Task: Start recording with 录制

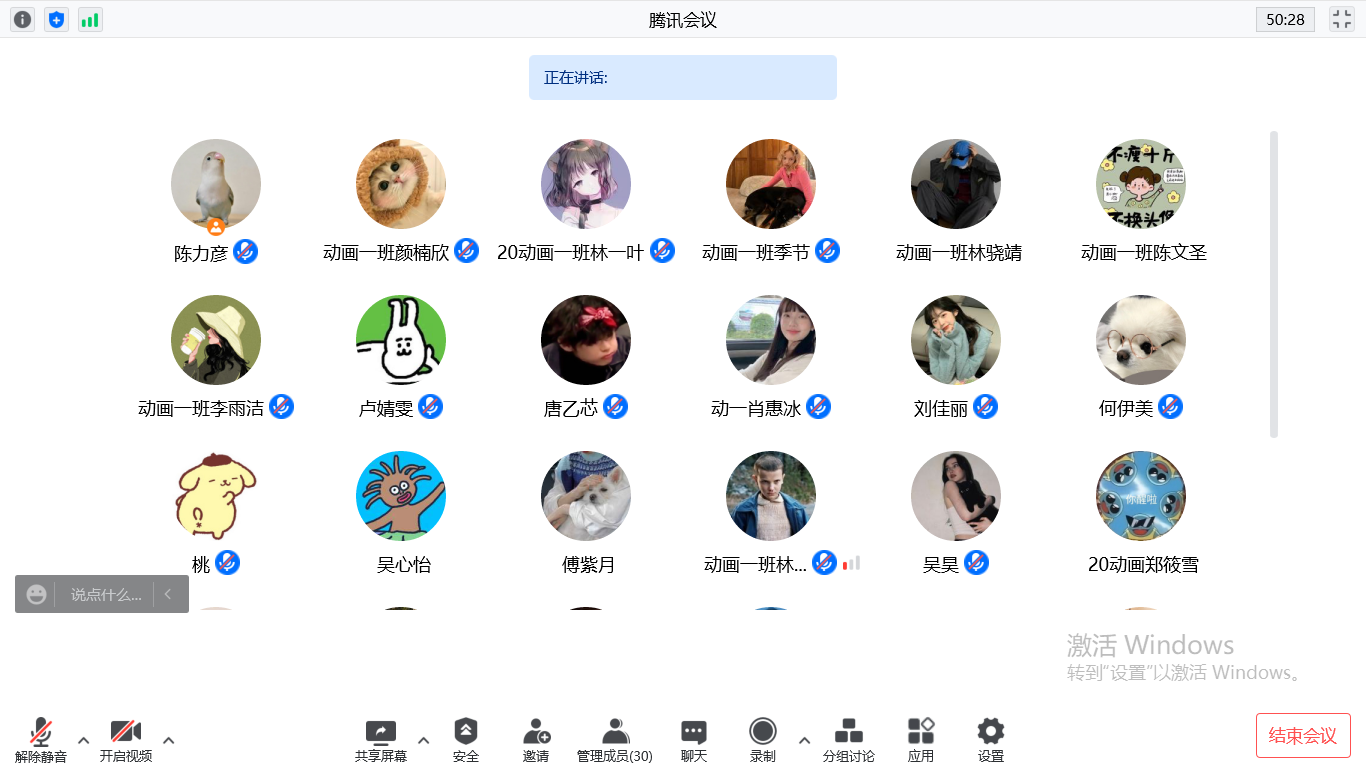Action: coord(763,740)
